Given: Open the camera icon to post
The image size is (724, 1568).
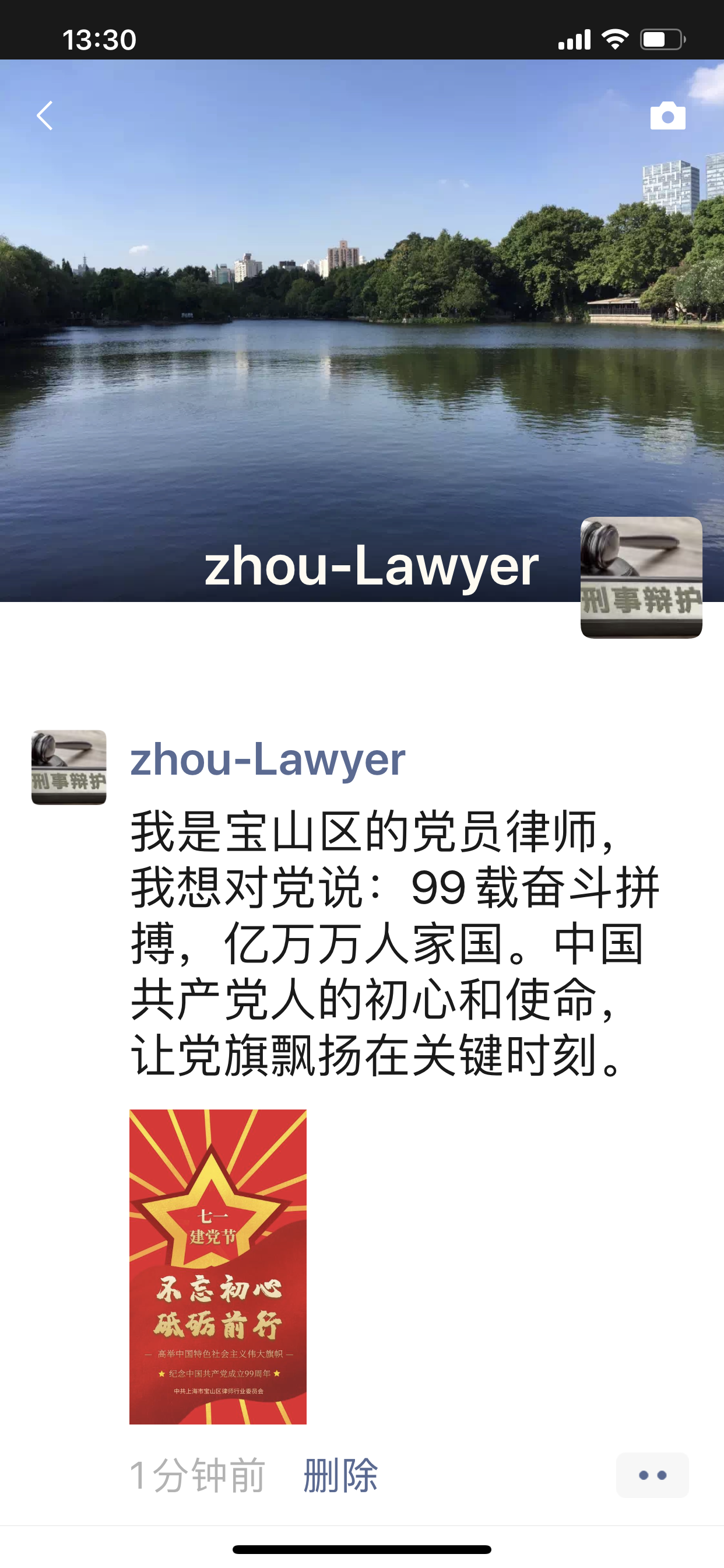Looking at the screenshot, I should [x=667, y=116].
